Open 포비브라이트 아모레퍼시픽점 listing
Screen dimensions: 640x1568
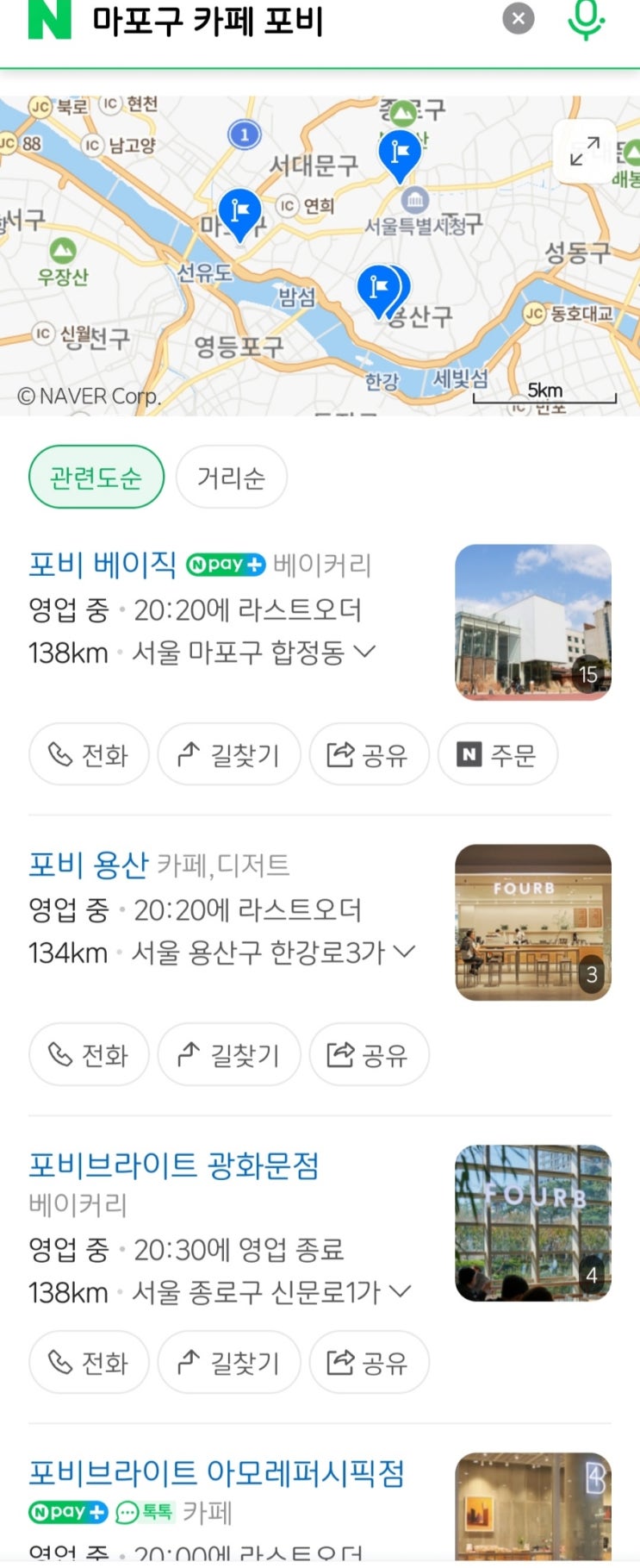(x=216, y=1472)
